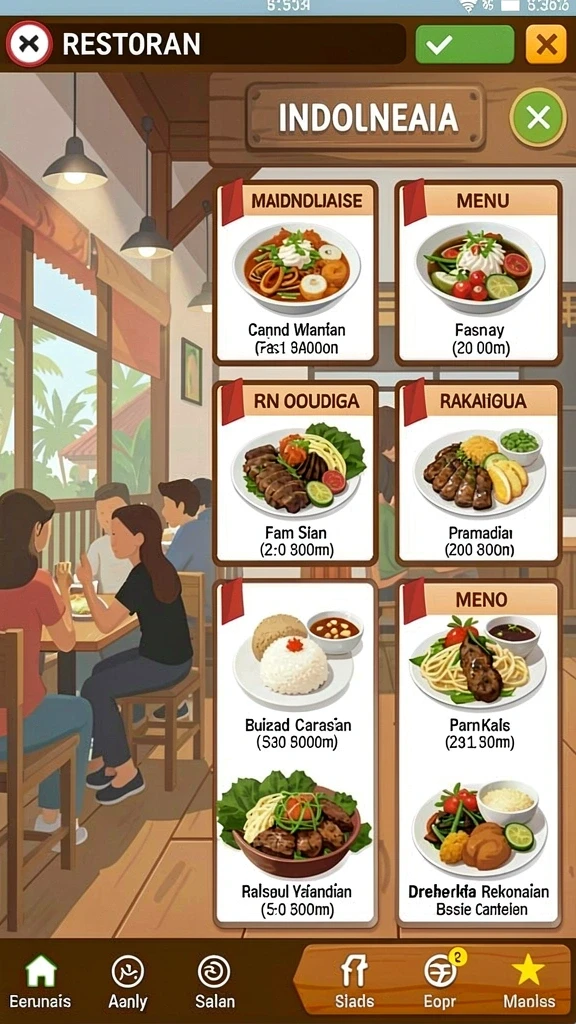Confirm with the green checkmark button

(464, 44)
